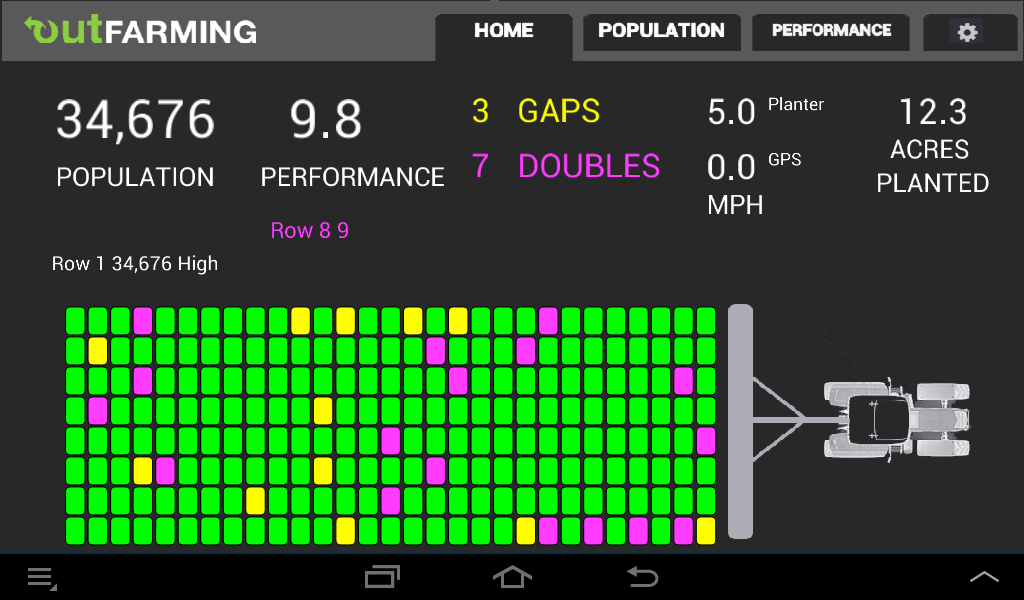Open the settings gear
The height and width of the screenshot is (600, 1024).
pos(967,33)
